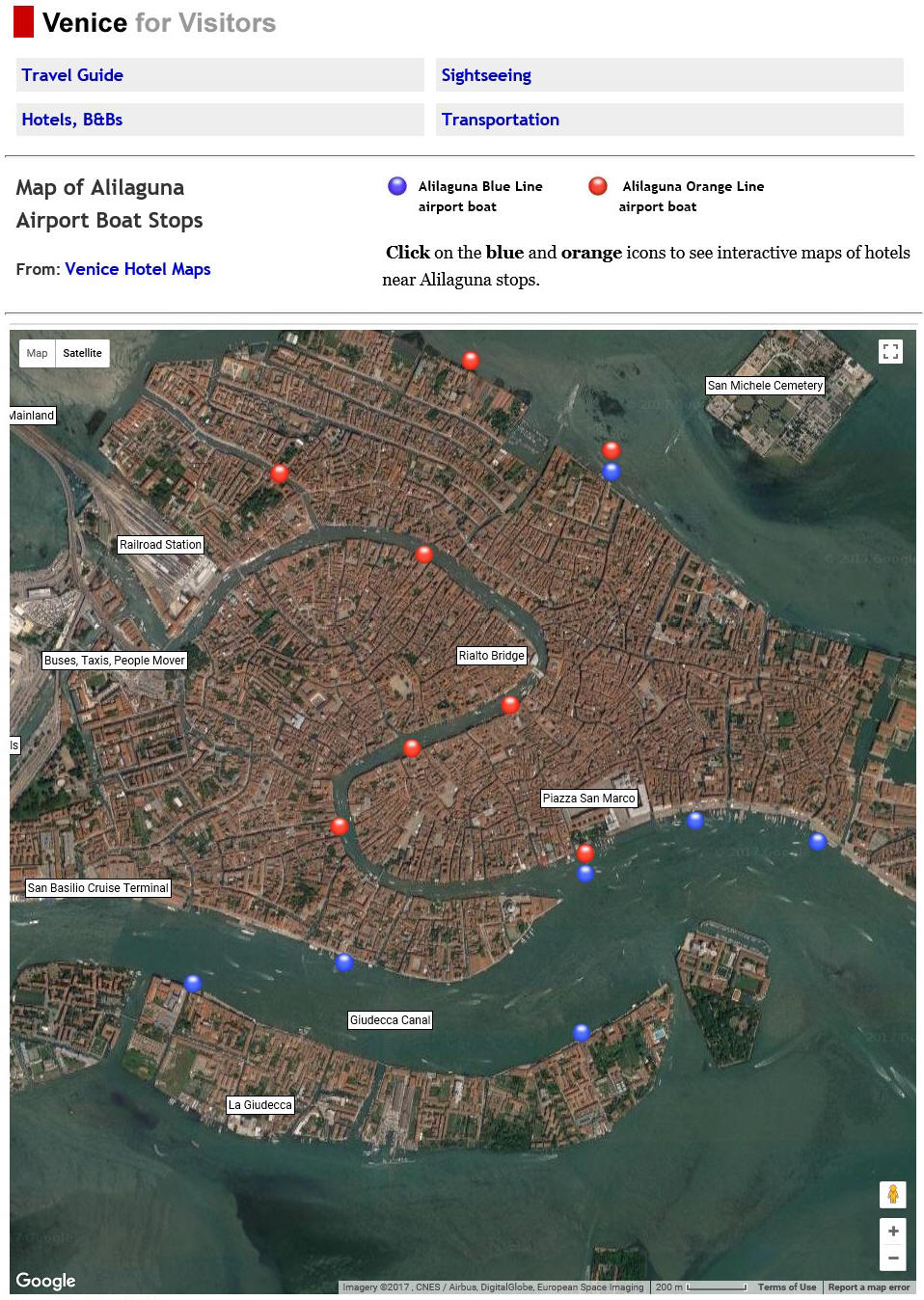Open Terms of Use link
924x1300 pixels.
pyautogui.click(x=786, y=1286)
